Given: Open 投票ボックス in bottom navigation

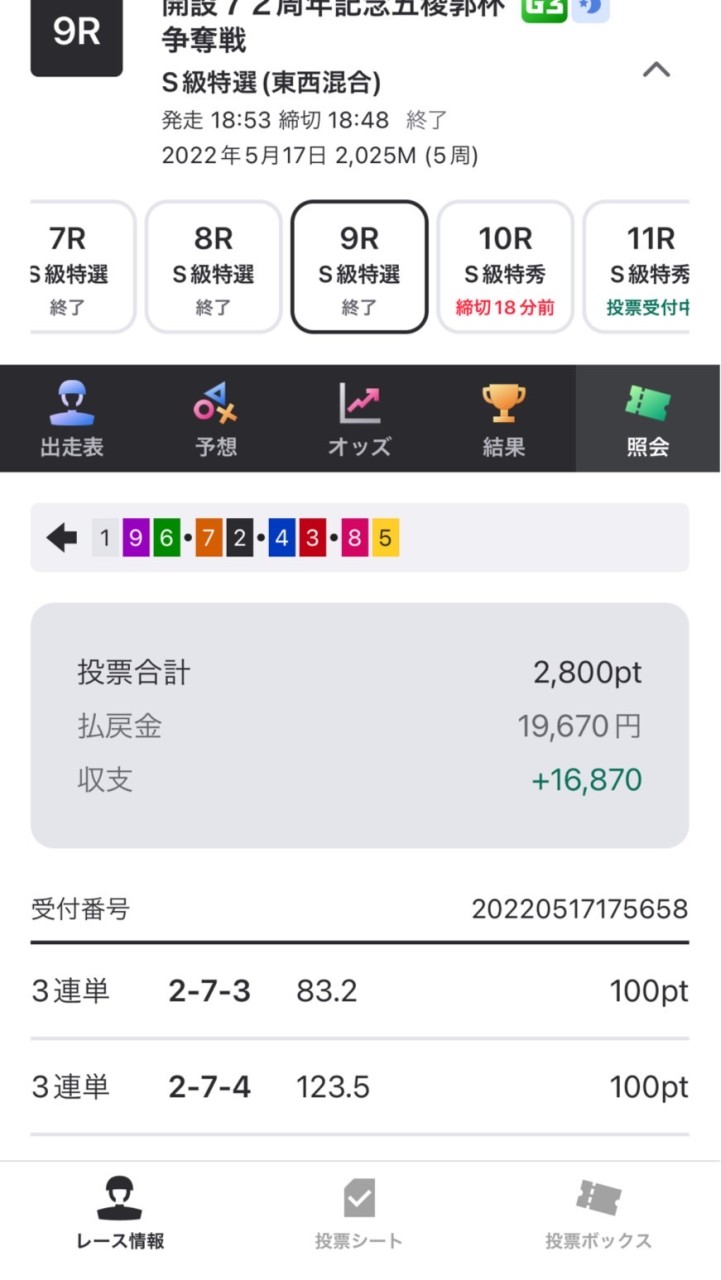Looking at the screenshot, I should pyautogui.click(x=598, y=1213).
